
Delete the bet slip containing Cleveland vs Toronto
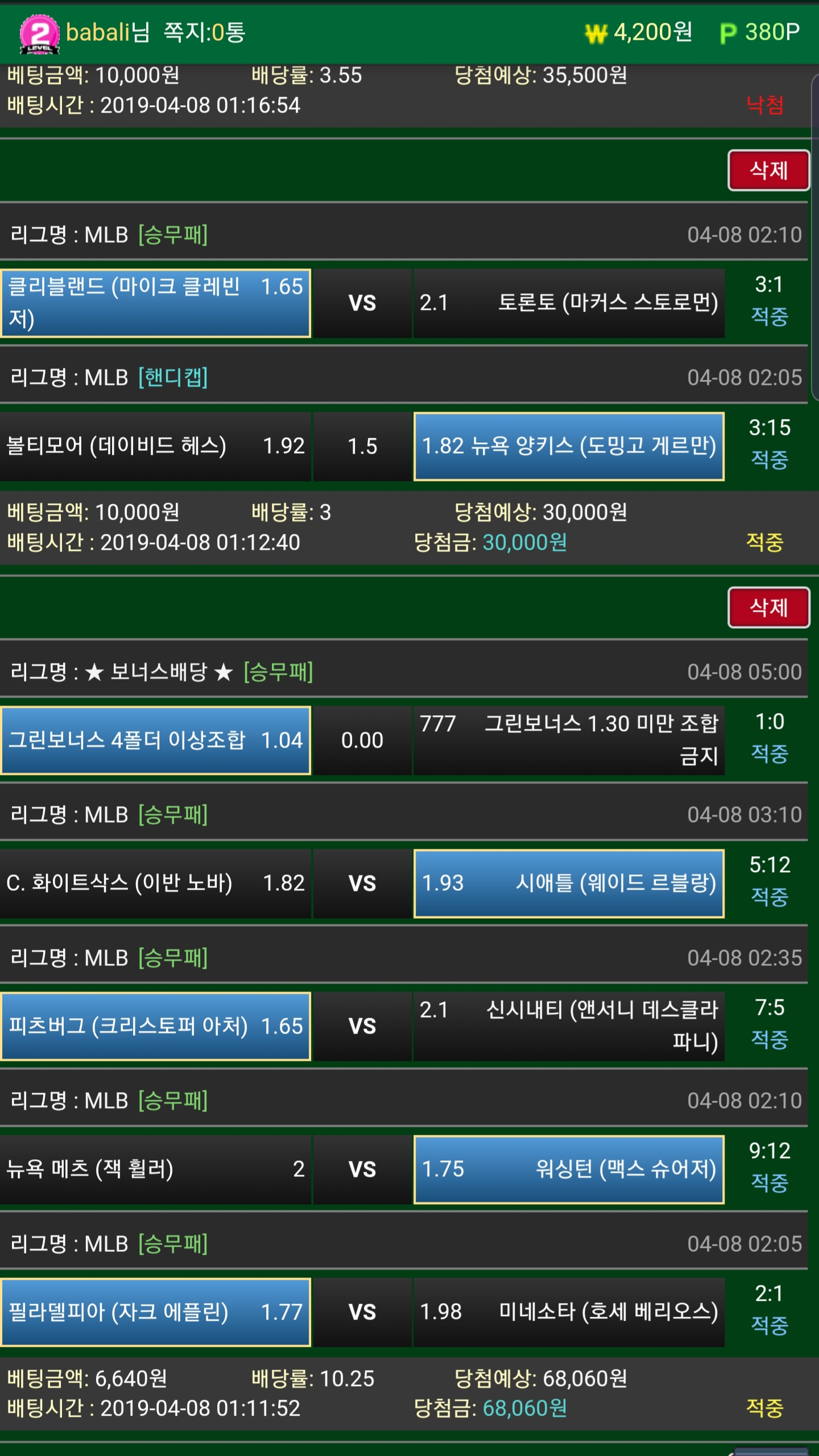768,171
